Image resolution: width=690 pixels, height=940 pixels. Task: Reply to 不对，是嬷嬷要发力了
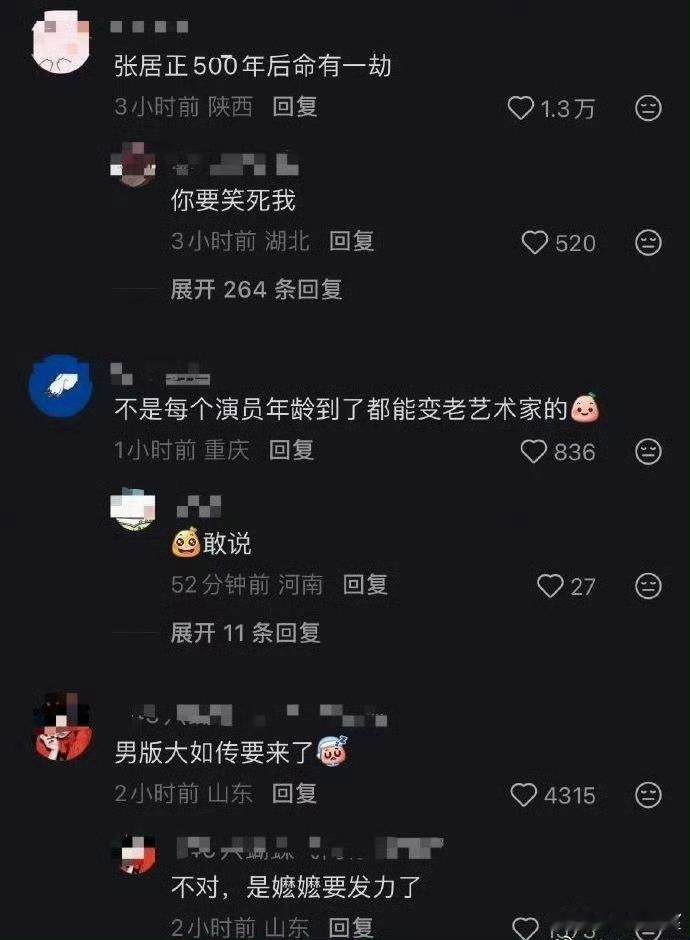click(352, 927)
